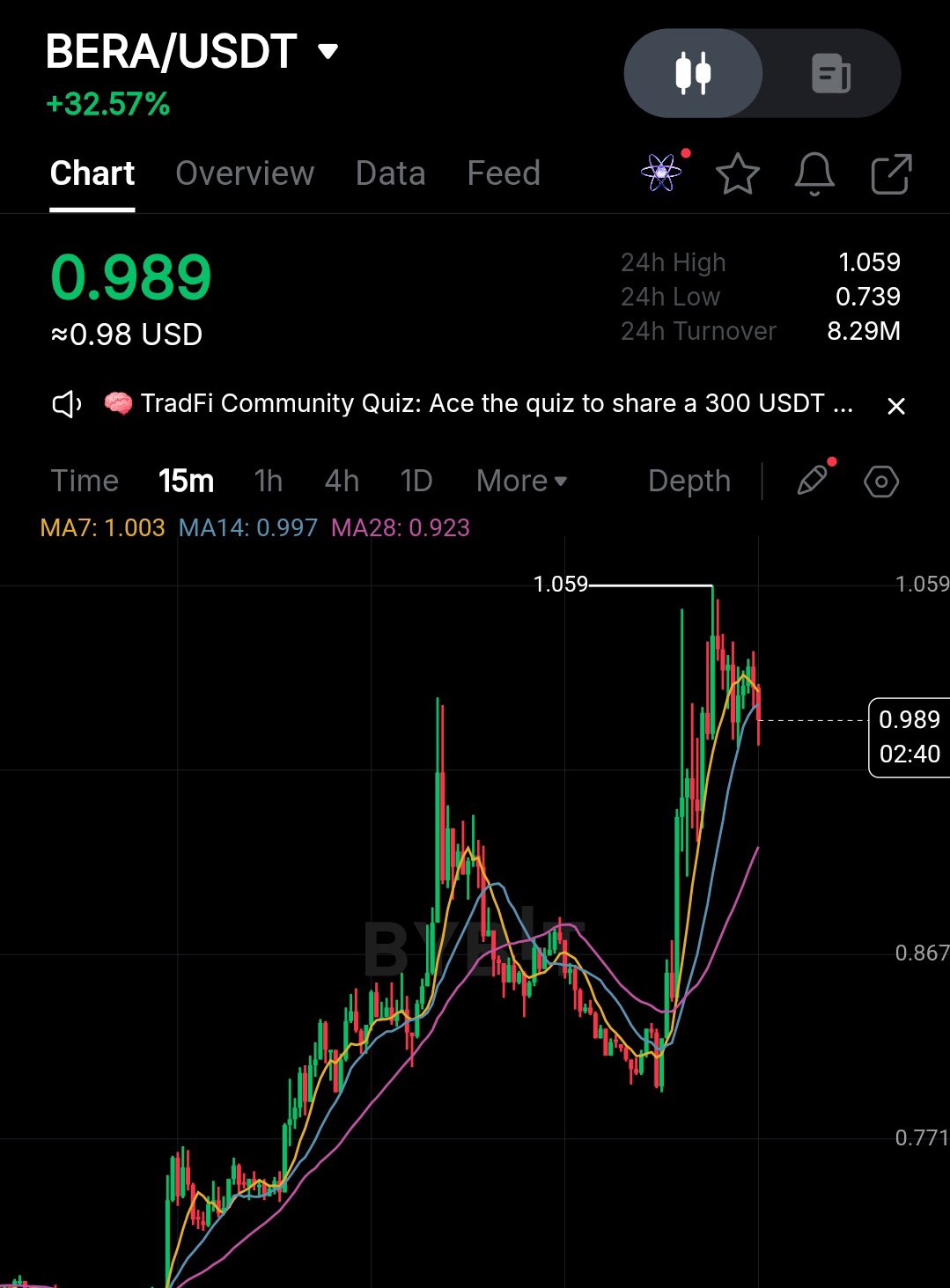Share this chart via the share icon
This screenshot has width=950, height=1288.
(x=891, y=173)
